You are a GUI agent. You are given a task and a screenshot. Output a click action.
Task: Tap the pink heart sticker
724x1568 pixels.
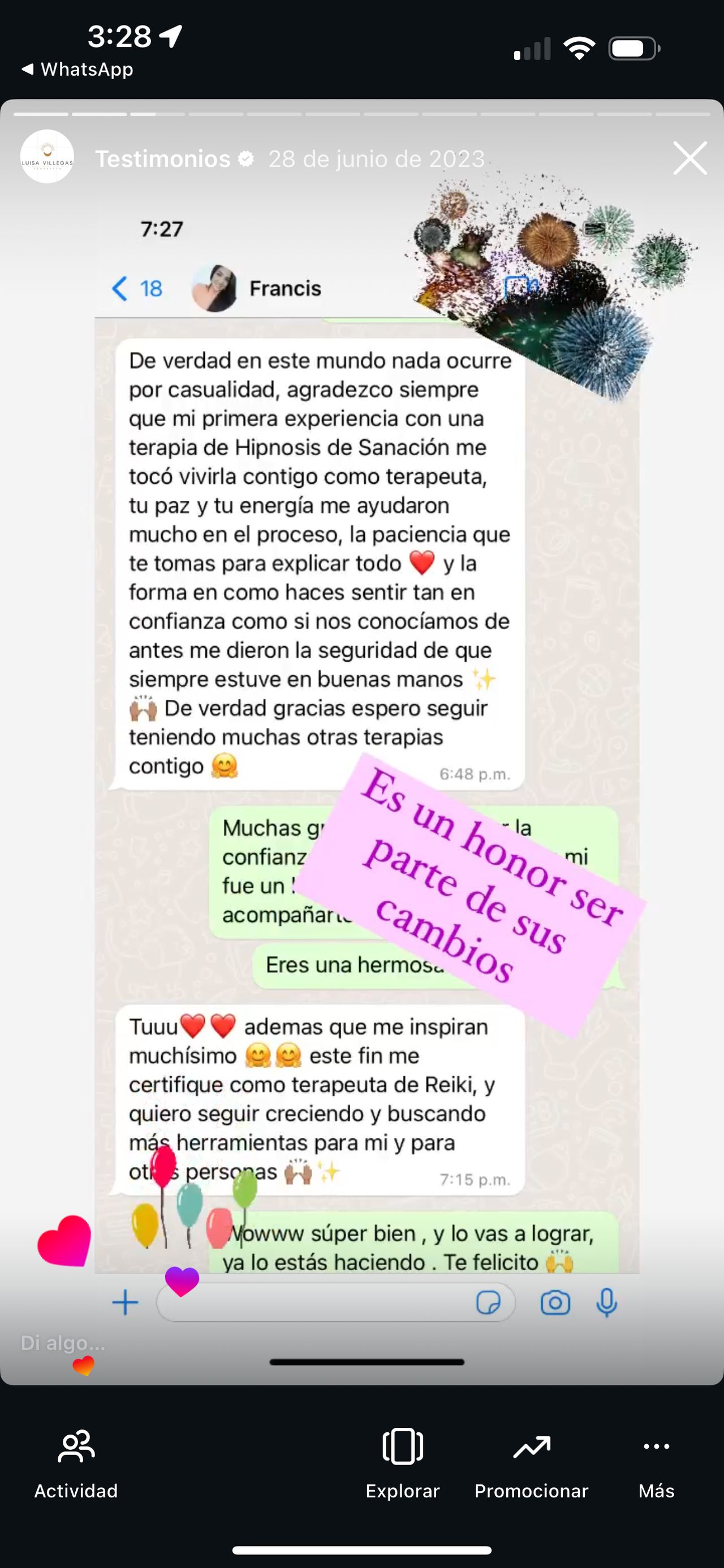point(63,1240)
